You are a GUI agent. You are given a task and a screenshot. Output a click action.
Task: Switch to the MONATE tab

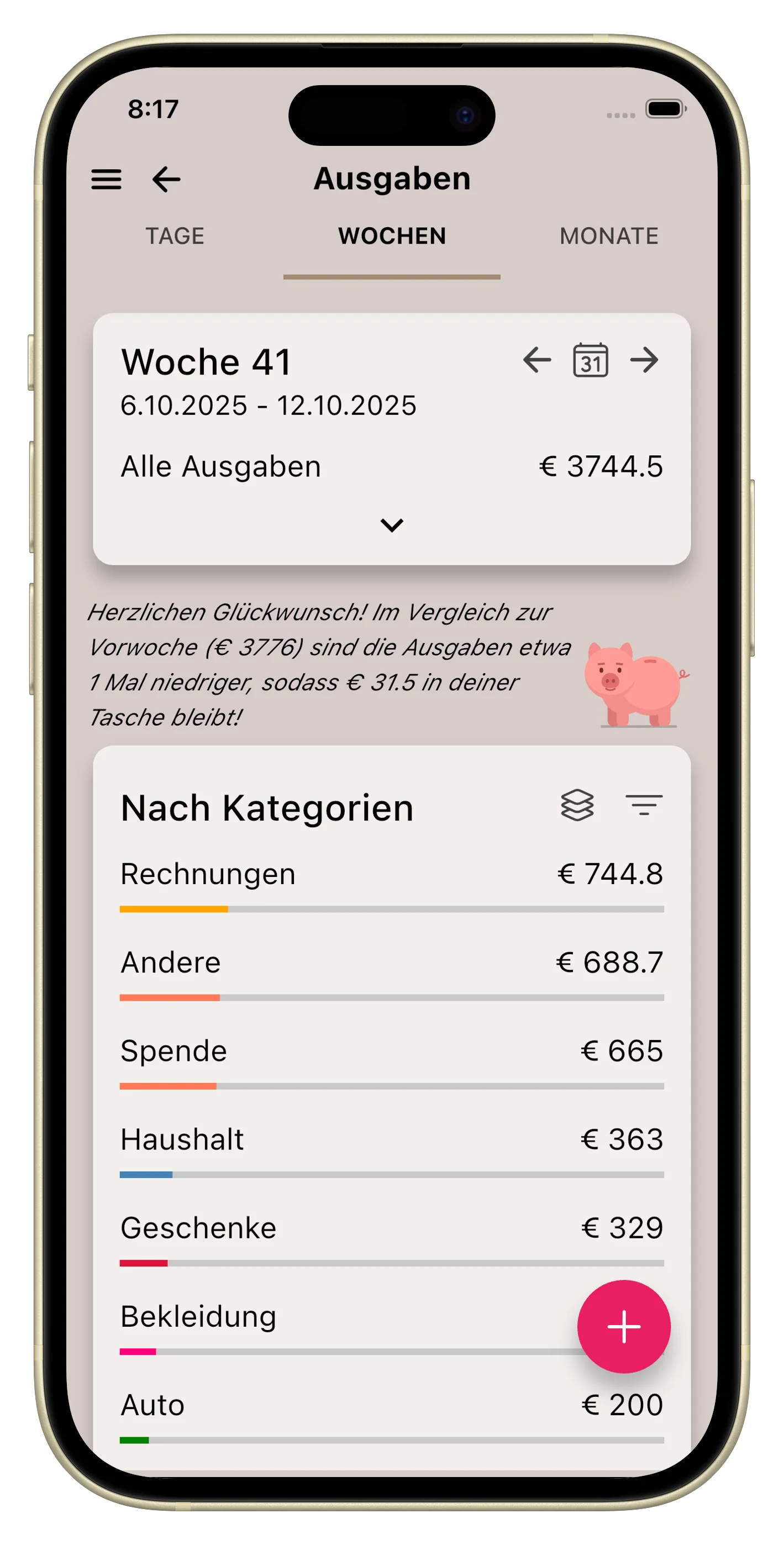(609, 236)
